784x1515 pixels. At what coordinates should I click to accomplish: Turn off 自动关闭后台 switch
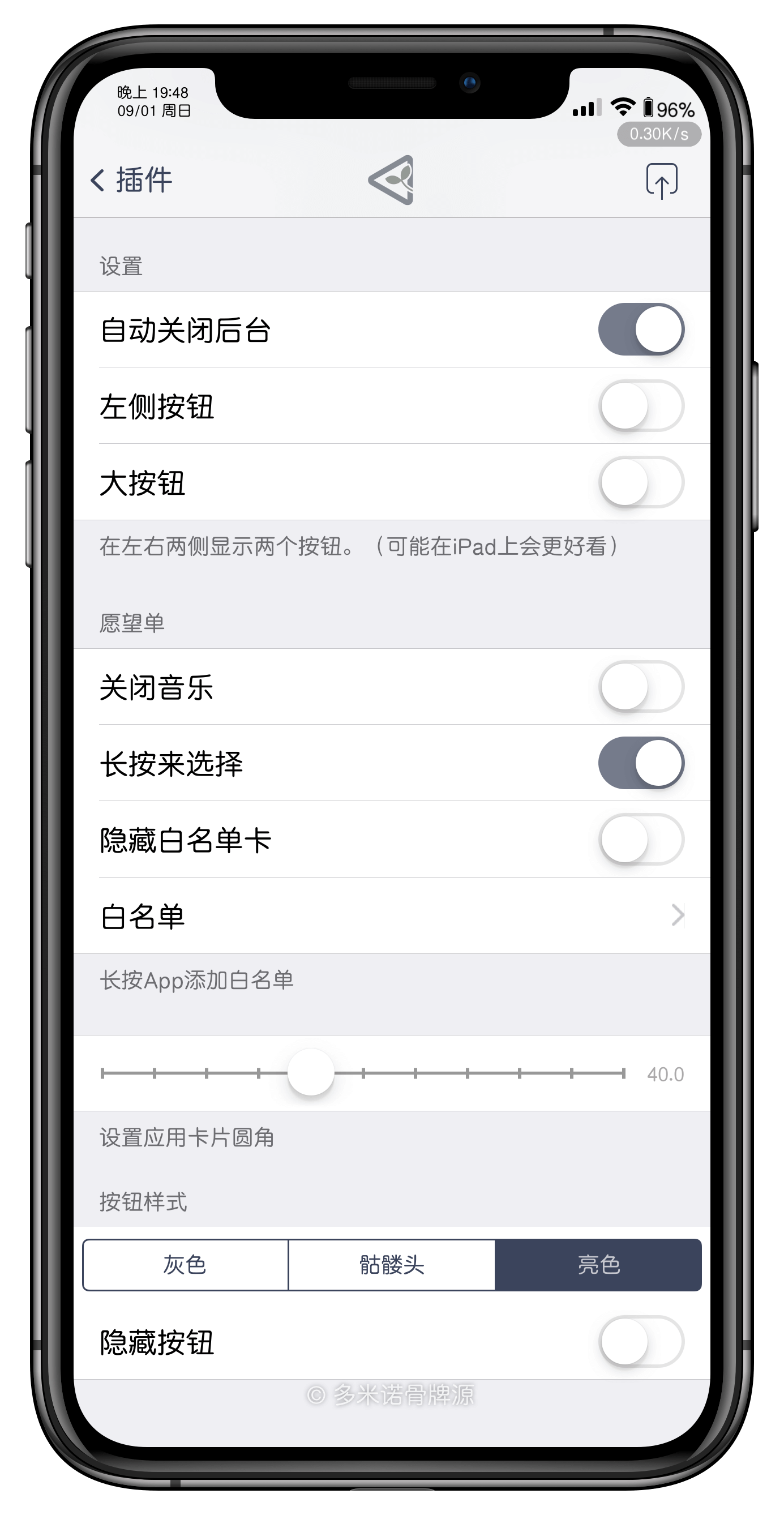pos(641,329)
